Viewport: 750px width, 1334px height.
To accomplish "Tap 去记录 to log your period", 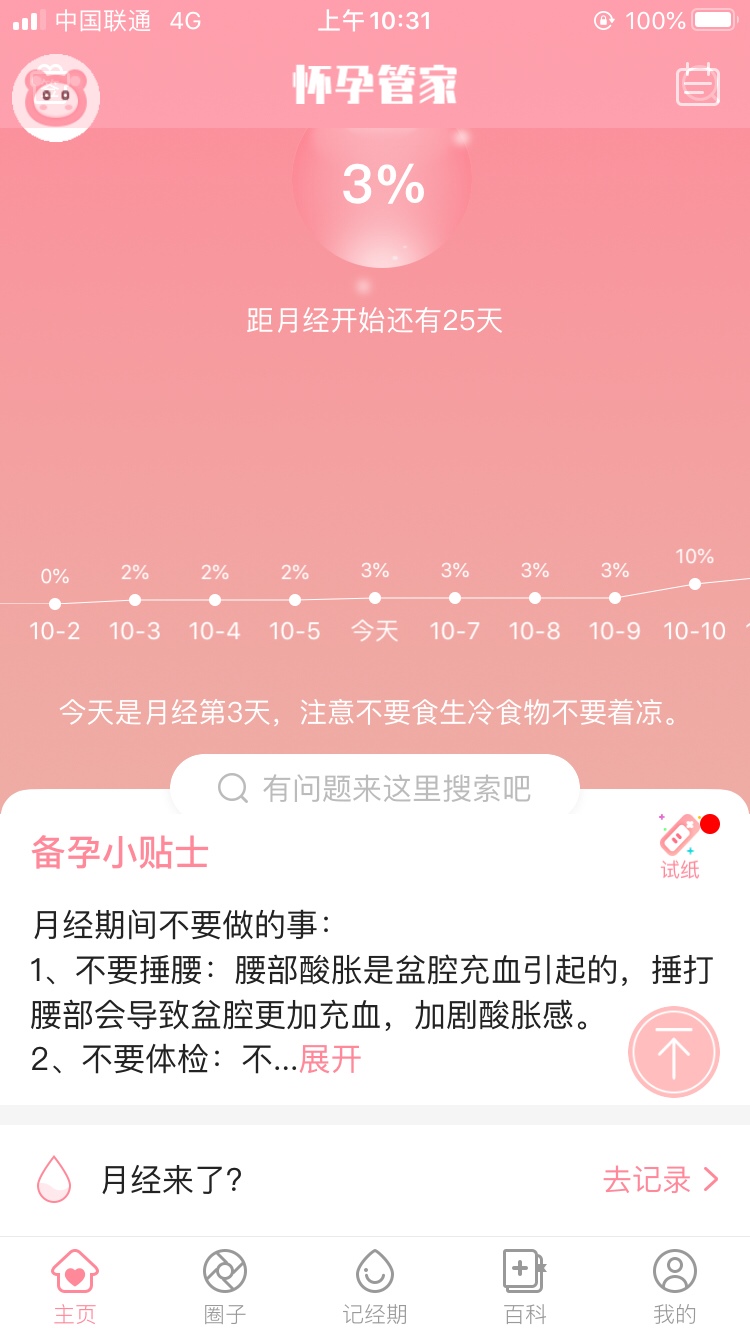I will click(x=660, y=1180).
